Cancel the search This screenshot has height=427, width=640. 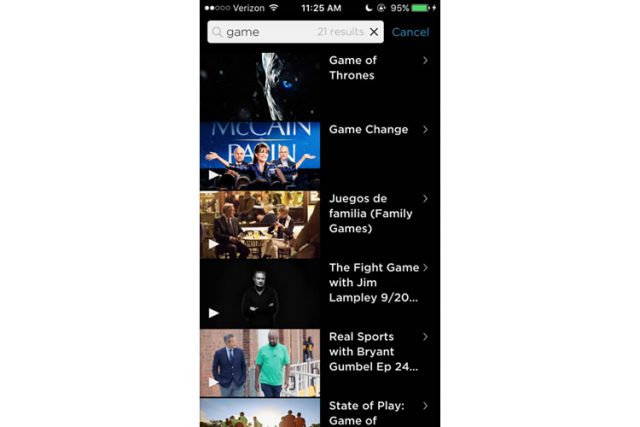tap(410, 32)
